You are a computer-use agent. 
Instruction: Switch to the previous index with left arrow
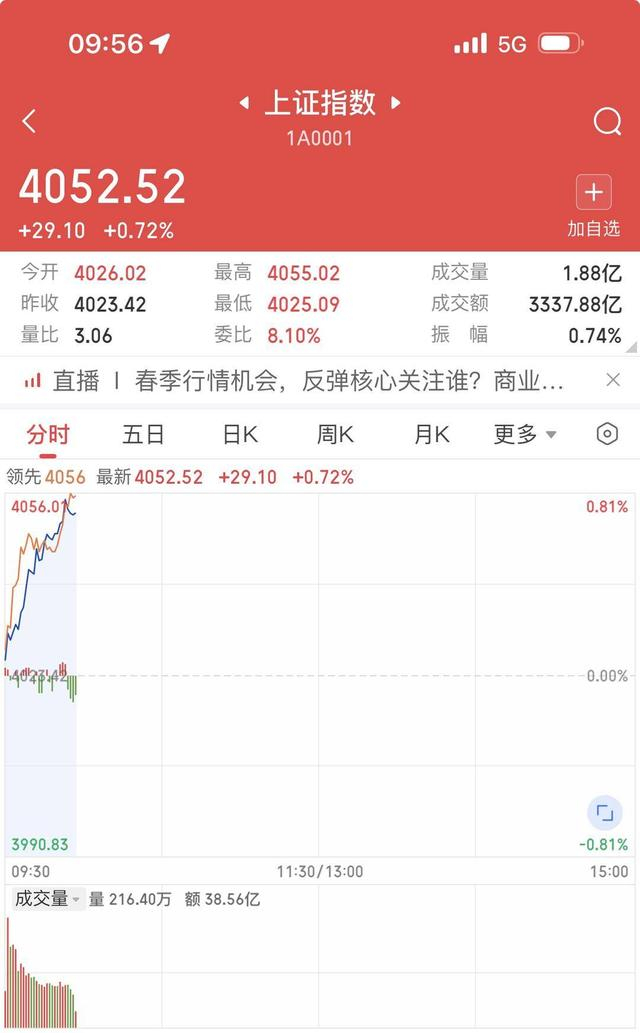[244, 102]
